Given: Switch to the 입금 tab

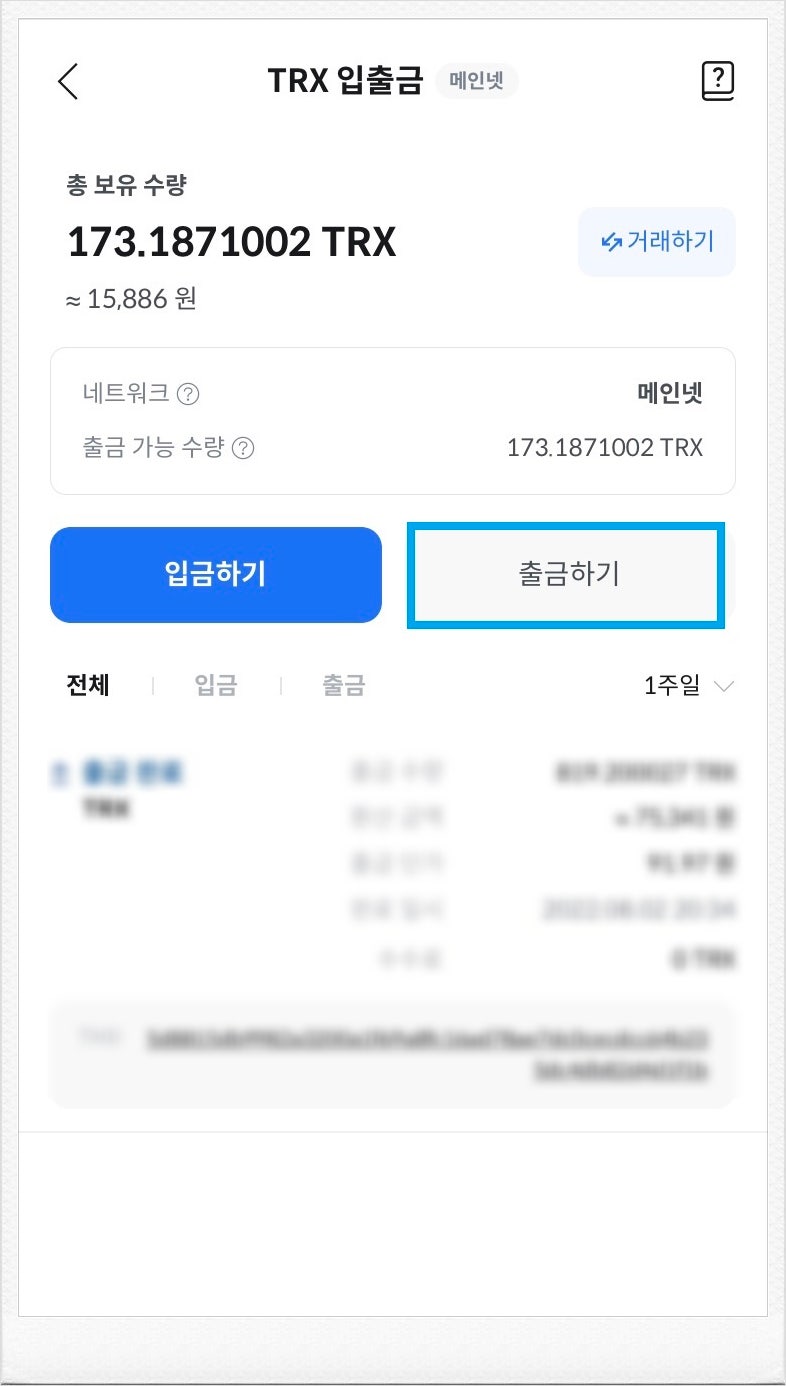Looking at the screenshot, I should pos(216,685).
